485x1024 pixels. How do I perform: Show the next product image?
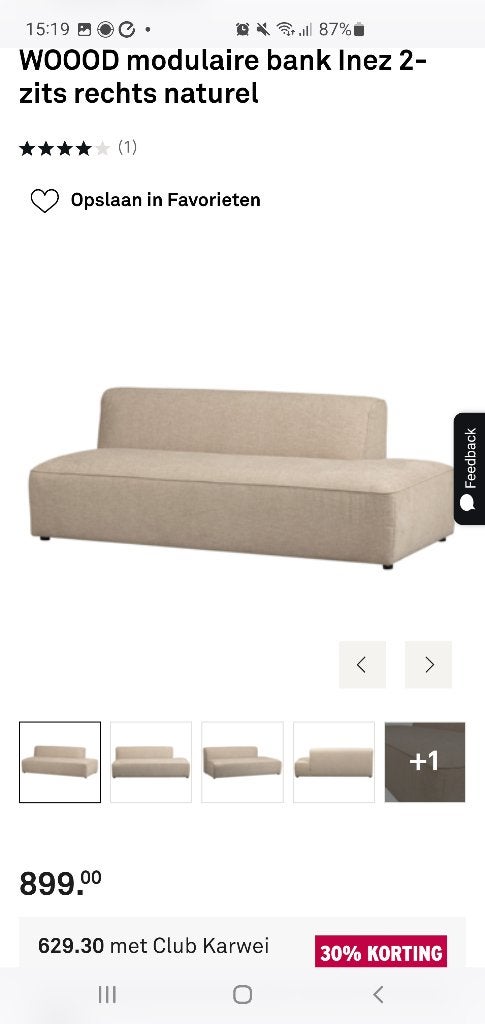[x=428, y=665]
